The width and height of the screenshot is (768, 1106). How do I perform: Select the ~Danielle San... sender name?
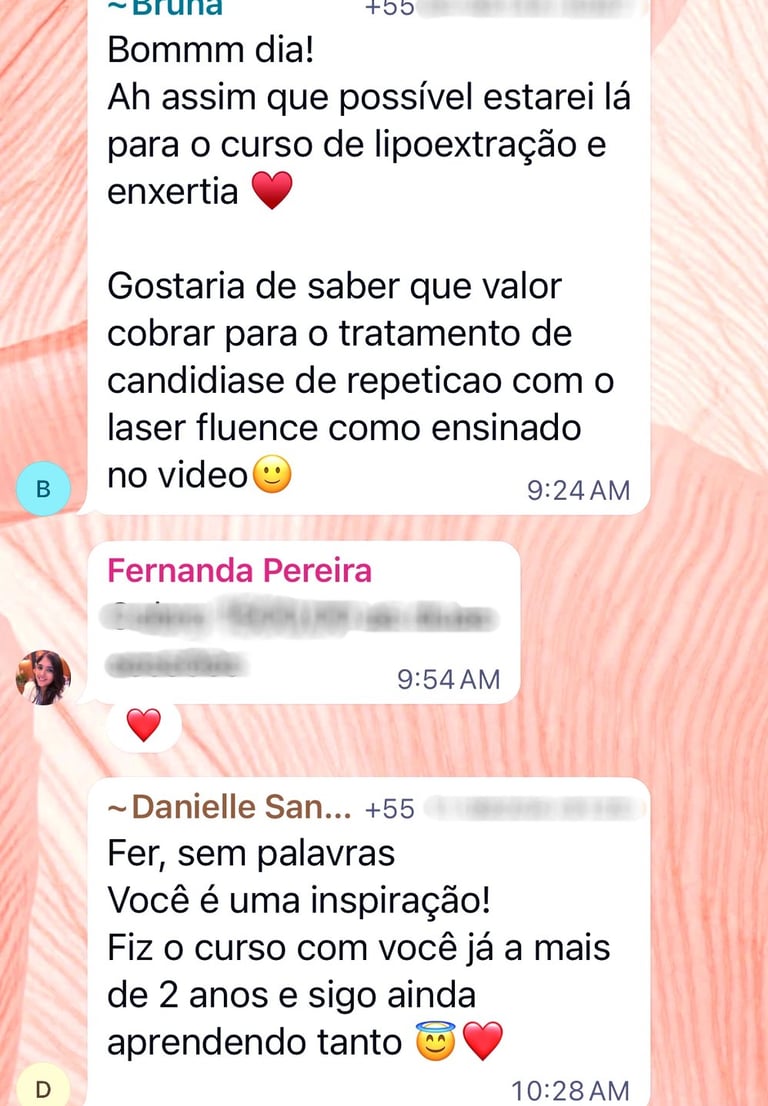point(229,808)
